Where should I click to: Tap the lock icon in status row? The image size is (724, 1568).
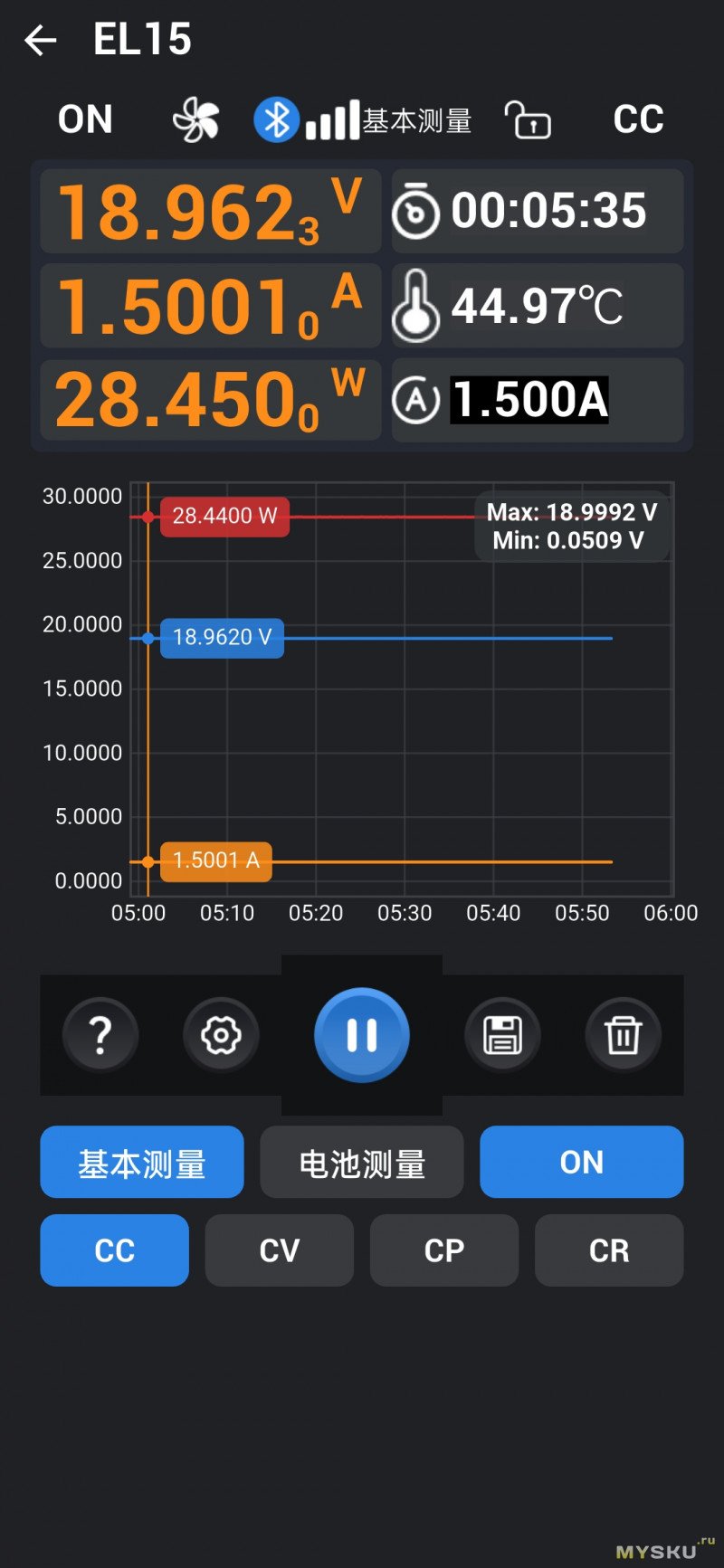(528, 119)
